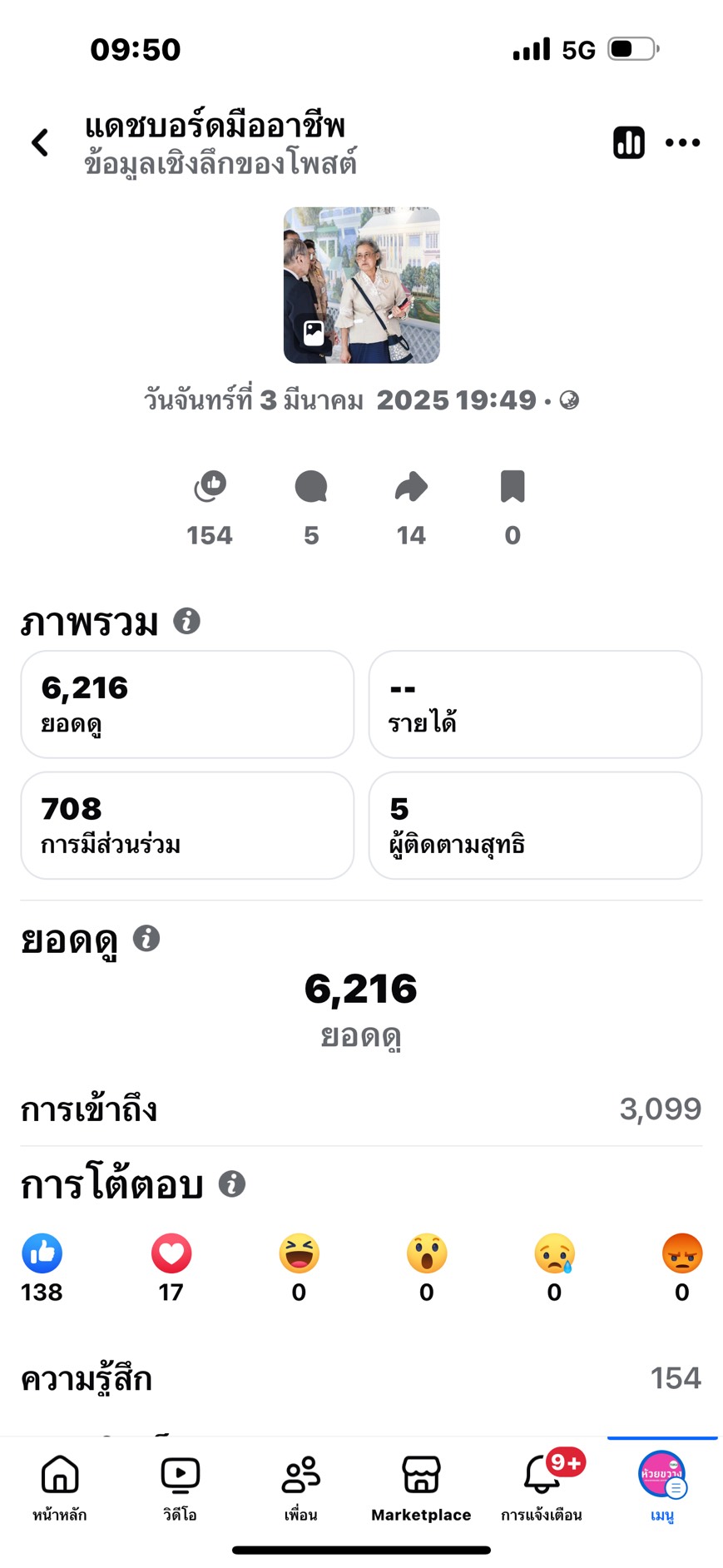Go back using the top-left arrow

tap(40, 142)
